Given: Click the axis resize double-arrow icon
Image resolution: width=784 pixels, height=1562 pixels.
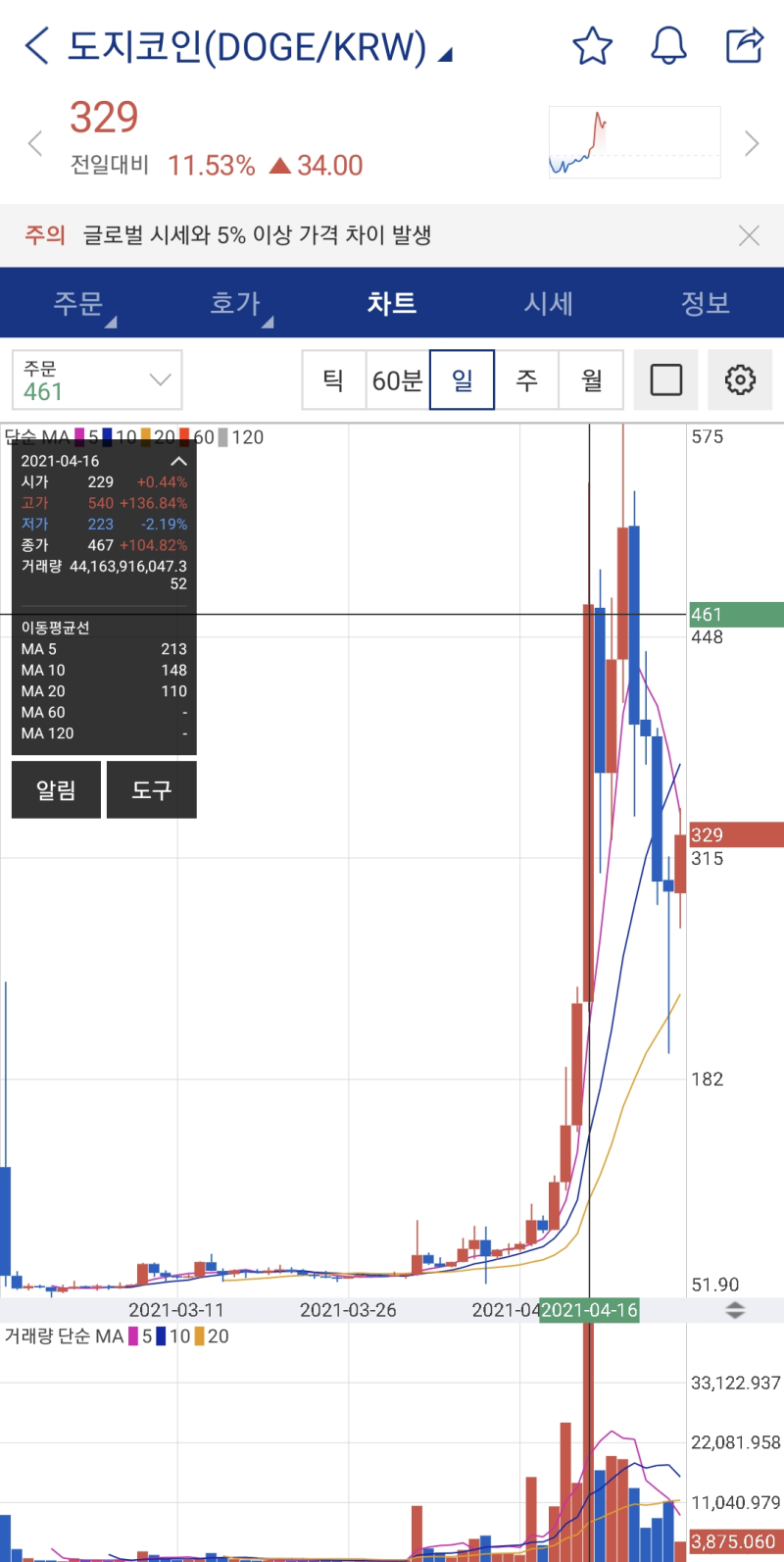Looking at the screenshot, I should (736, 1310).
